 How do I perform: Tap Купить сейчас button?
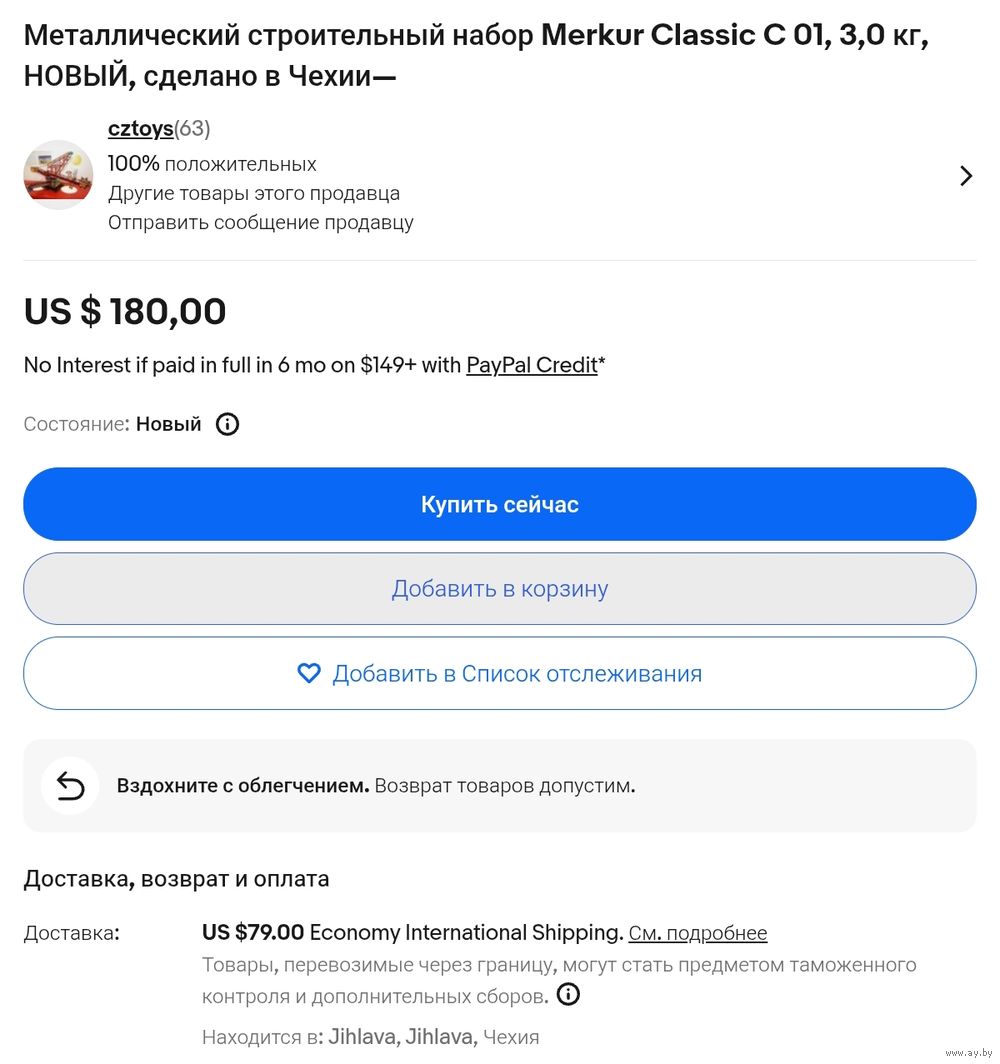click(x=499, y=504)
